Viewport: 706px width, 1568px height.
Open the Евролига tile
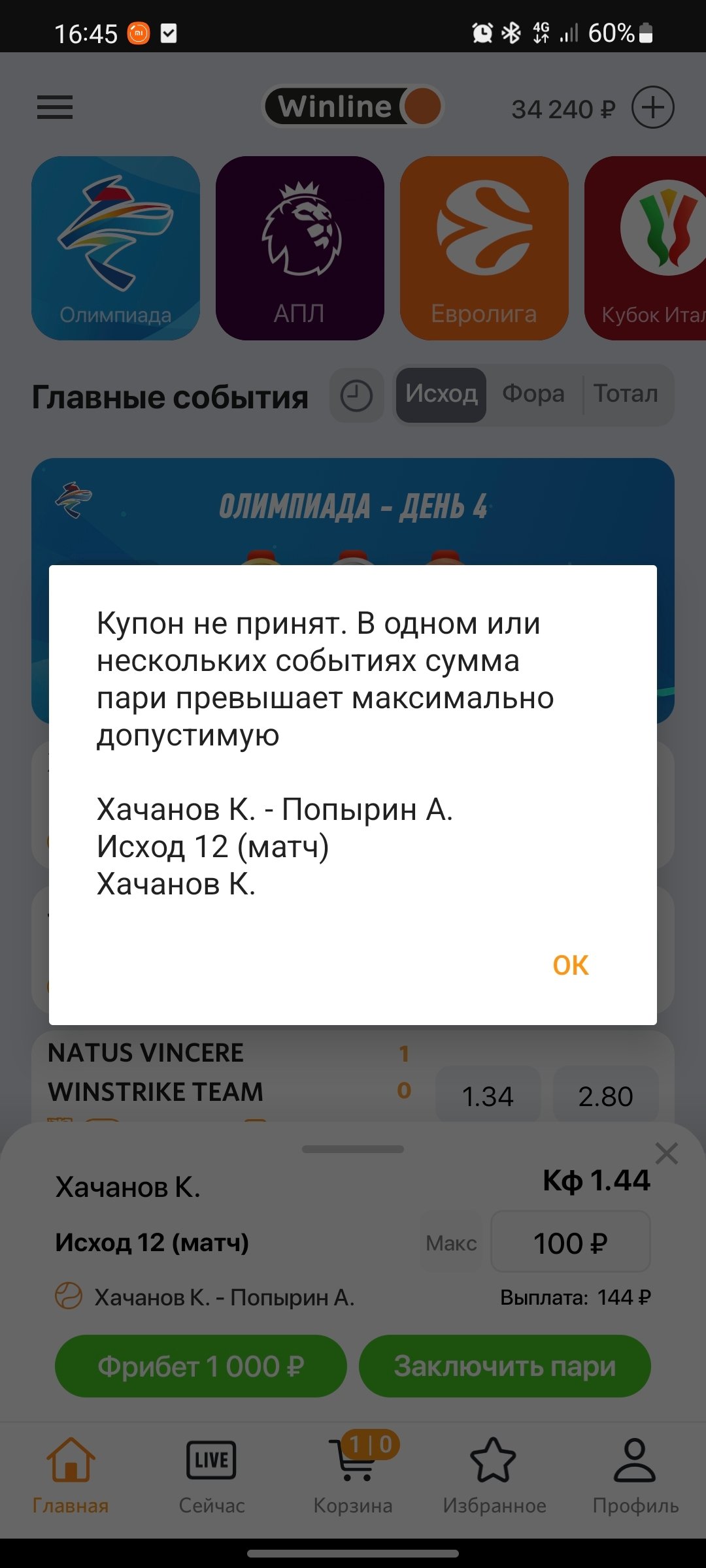click(x=484, y=248)
